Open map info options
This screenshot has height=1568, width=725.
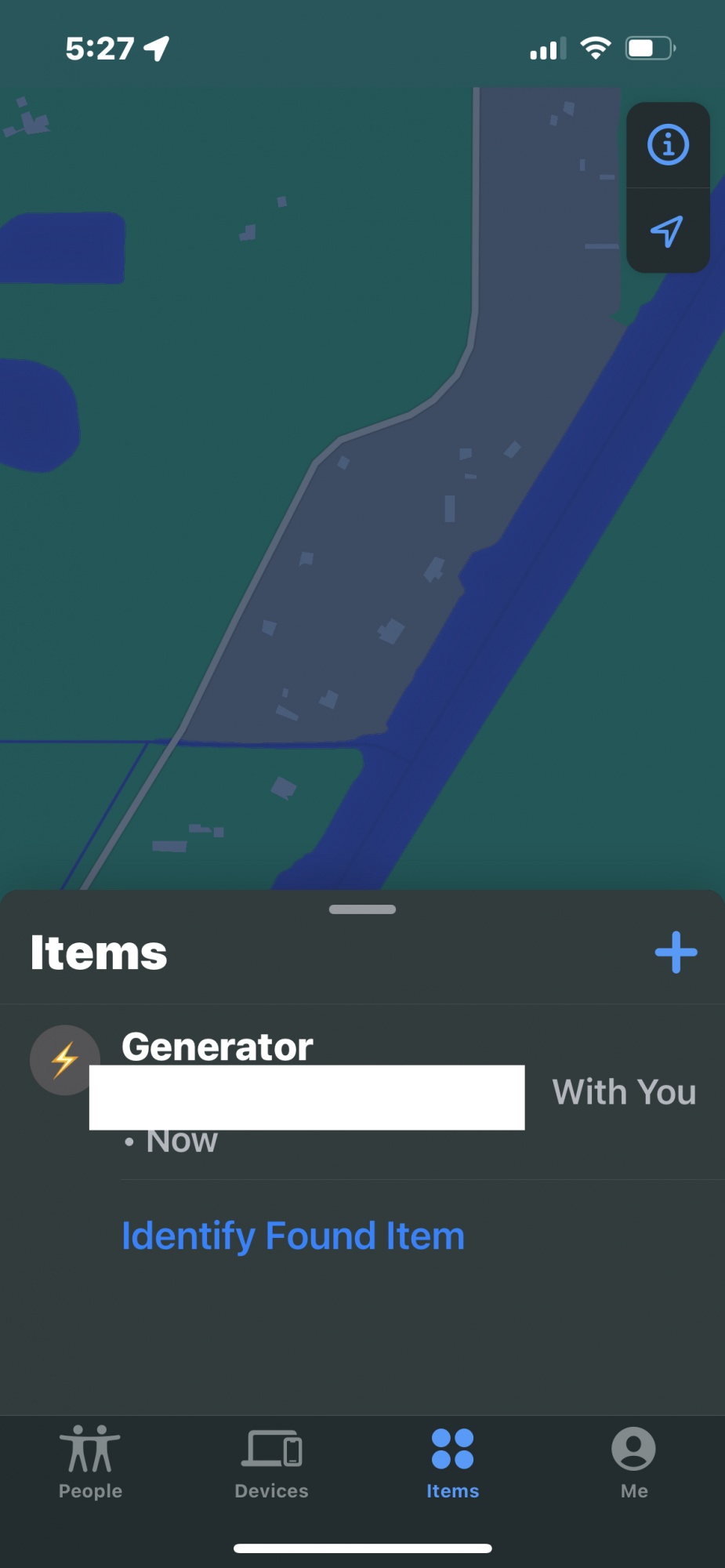(x=668, y=145)
